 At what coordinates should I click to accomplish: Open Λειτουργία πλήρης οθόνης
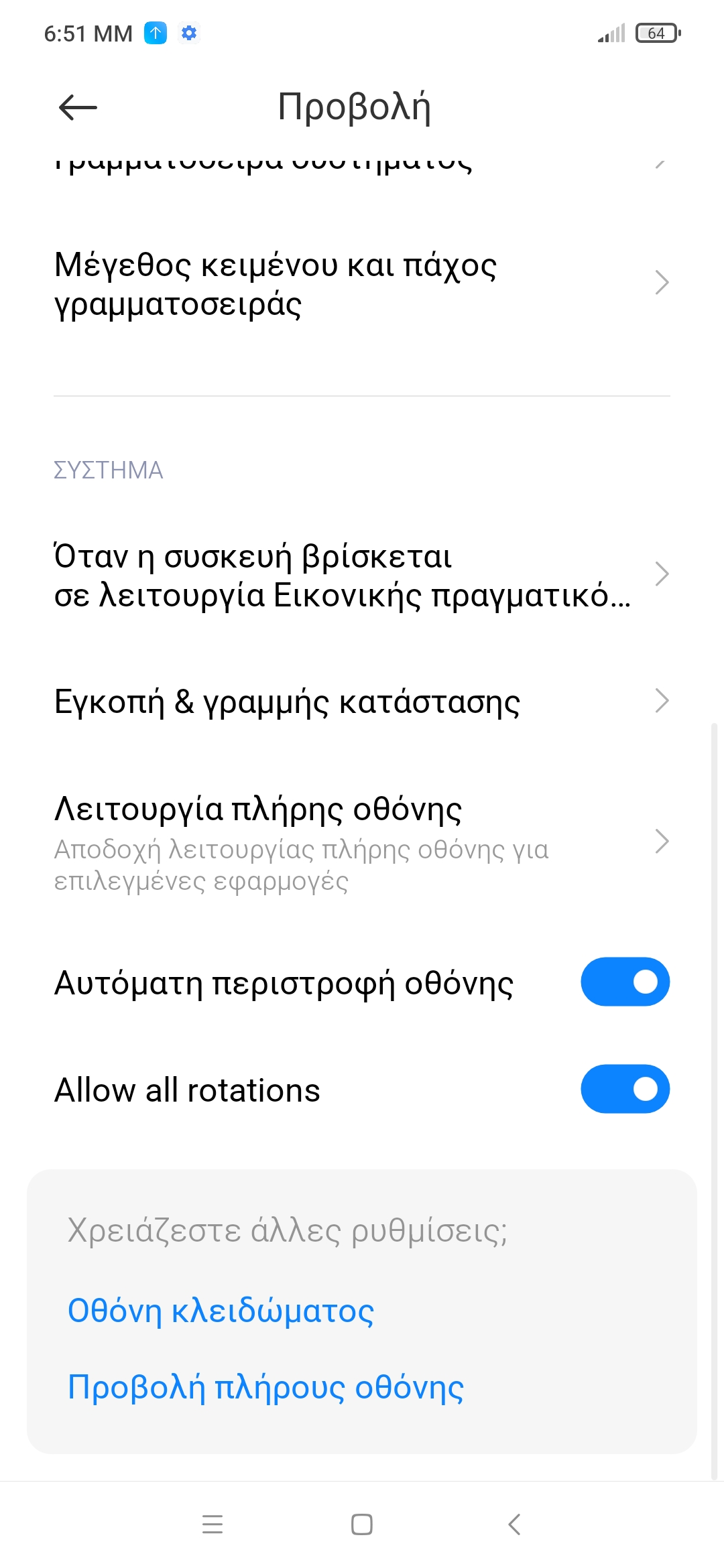pyautogui.click(x=362, y=842)
